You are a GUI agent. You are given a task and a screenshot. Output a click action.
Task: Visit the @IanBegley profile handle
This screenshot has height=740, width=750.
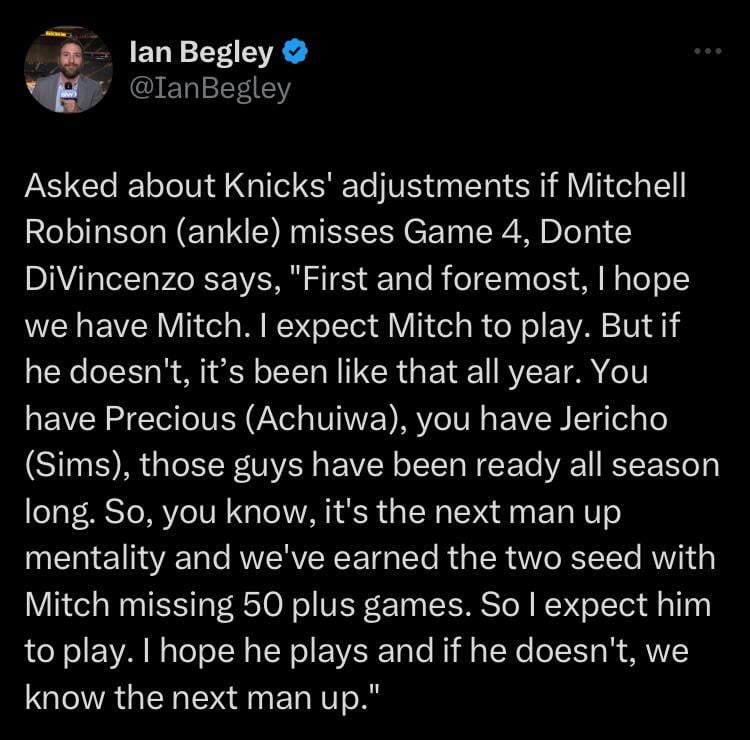pos(210,89)
